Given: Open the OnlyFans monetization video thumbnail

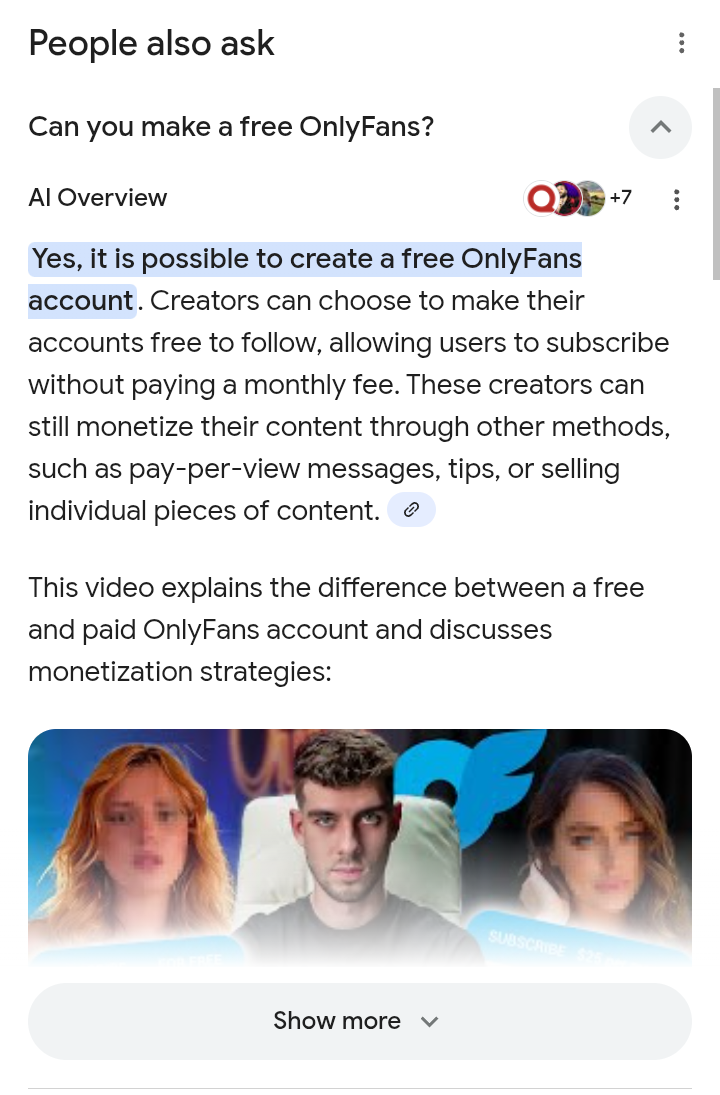Looking at the screenshot, I should click(360, 845).
